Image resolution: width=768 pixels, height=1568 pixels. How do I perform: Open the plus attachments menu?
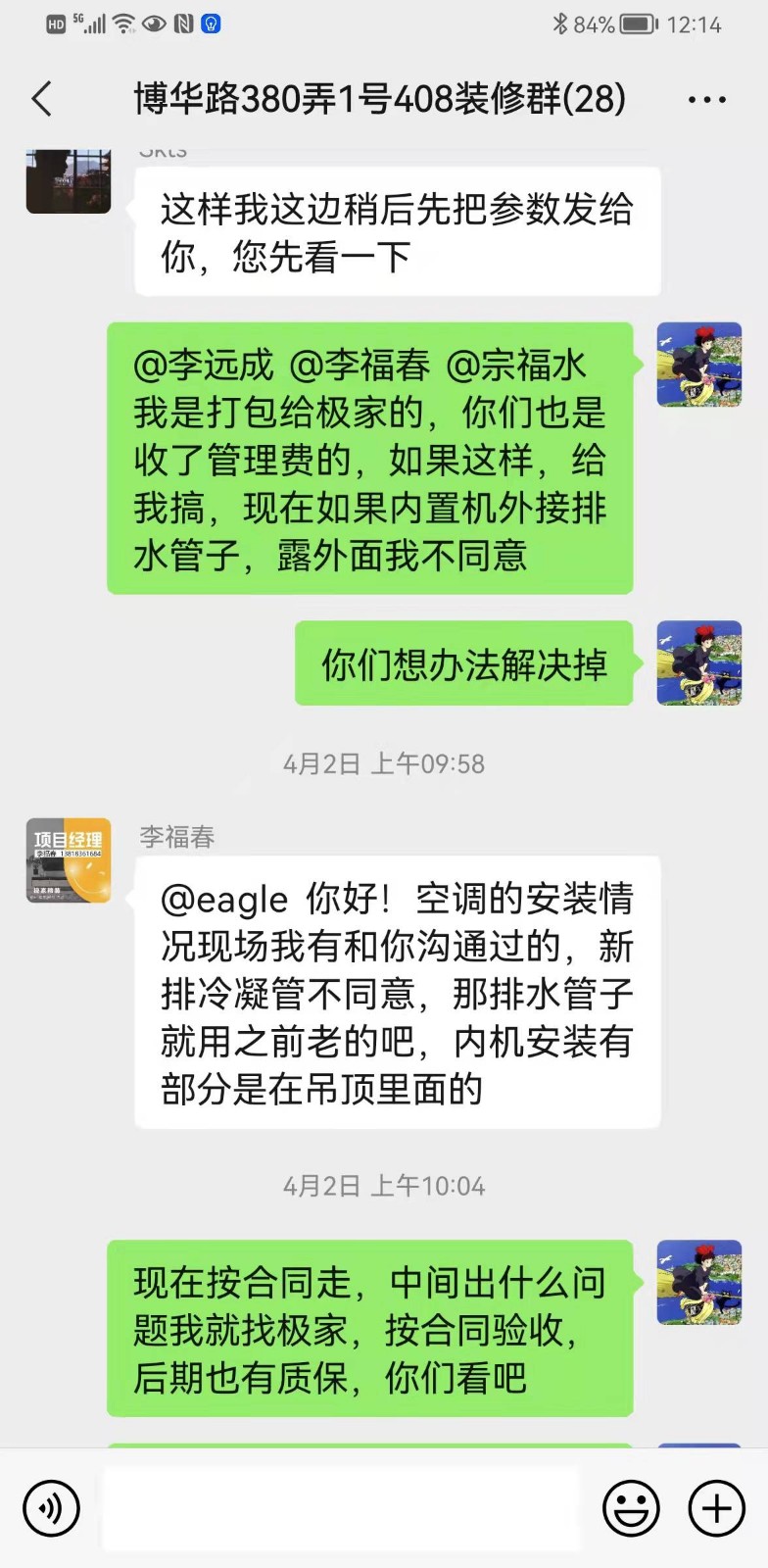tap(716, 1508)
